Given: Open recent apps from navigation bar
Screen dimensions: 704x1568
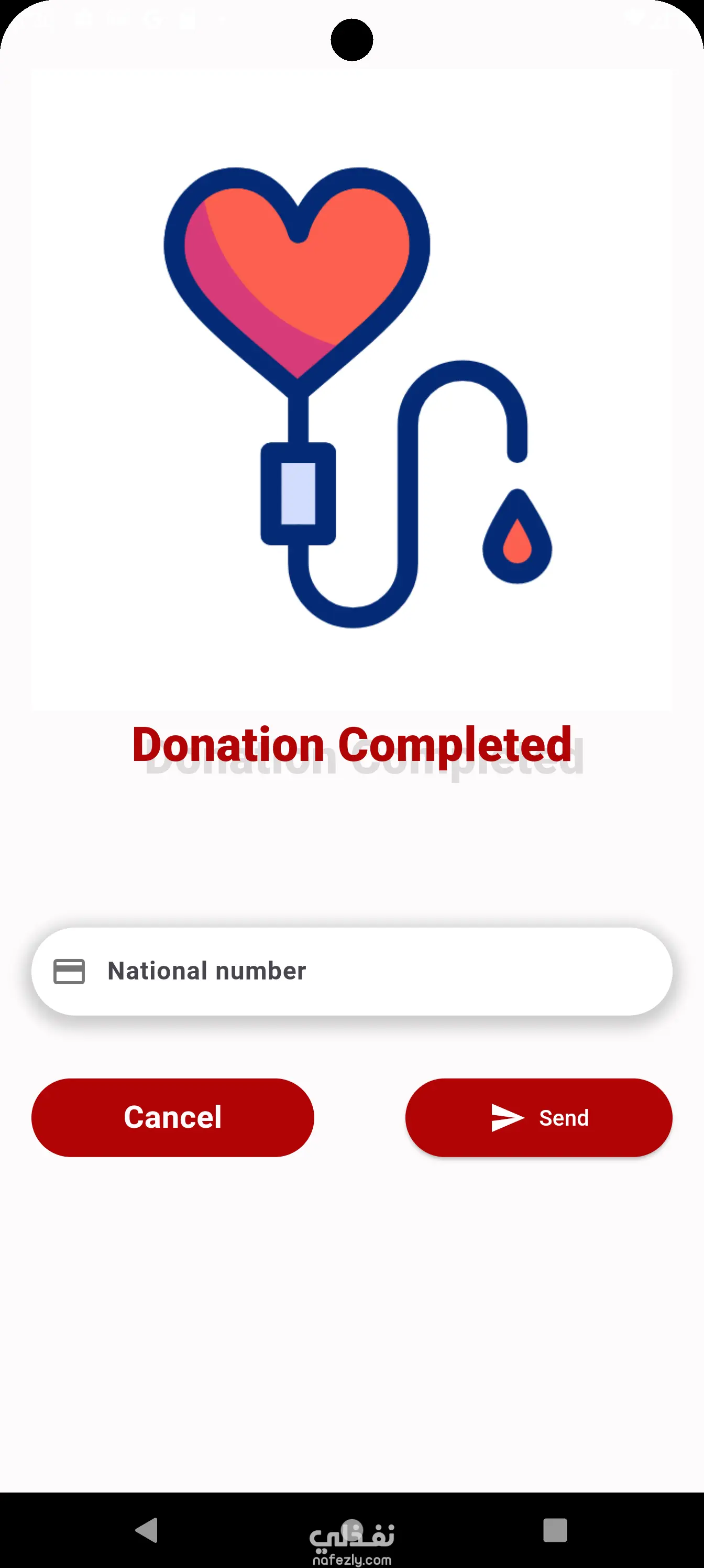Looking at the screenshot, I should tap(554, 1529).
